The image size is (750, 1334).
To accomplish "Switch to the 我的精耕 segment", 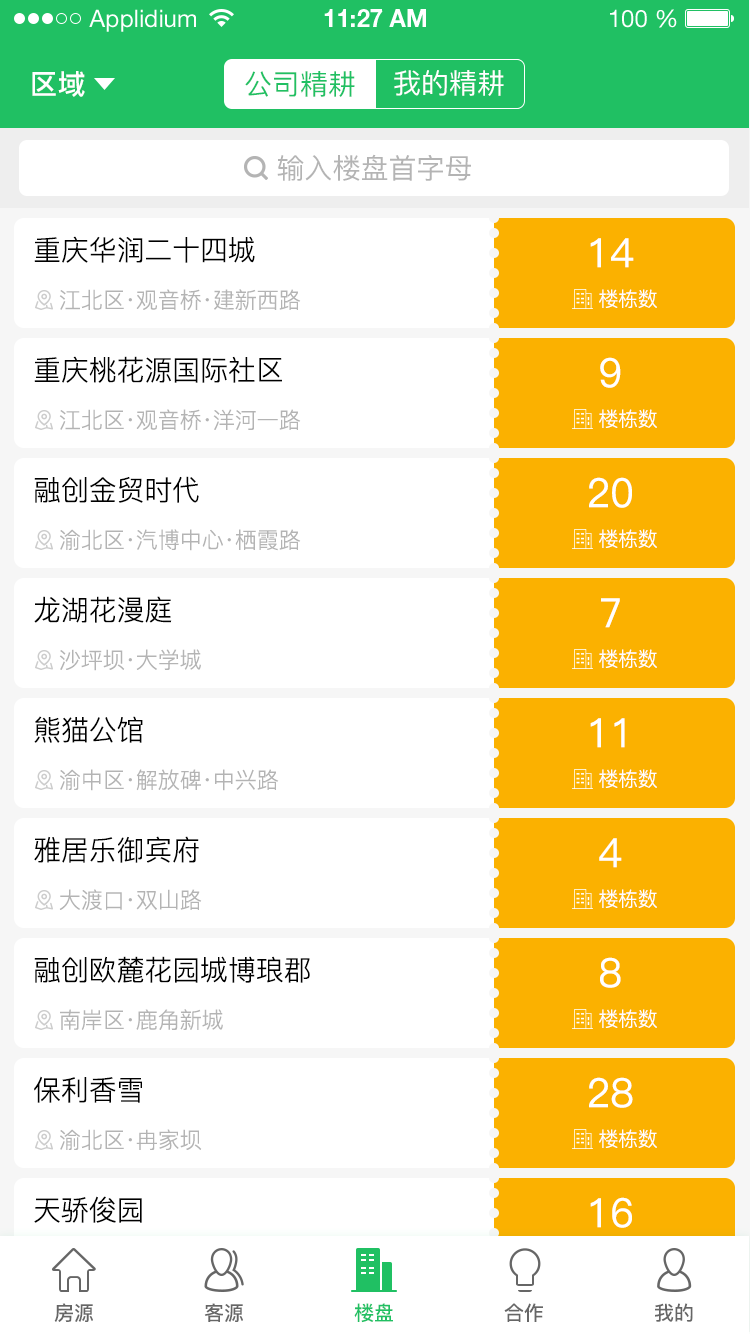I will pos(449,84).
